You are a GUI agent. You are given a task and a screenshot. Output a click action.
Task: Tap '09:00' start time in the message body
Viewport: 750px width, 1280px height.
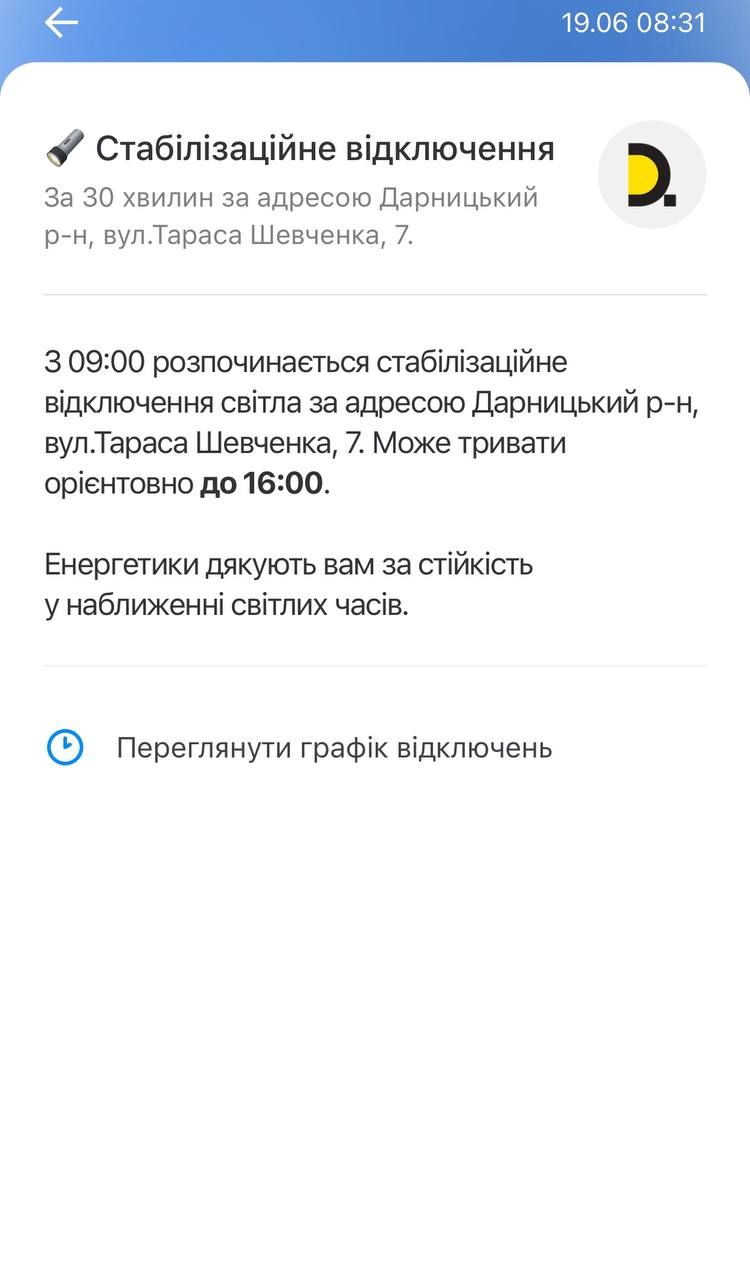[106, 363]
